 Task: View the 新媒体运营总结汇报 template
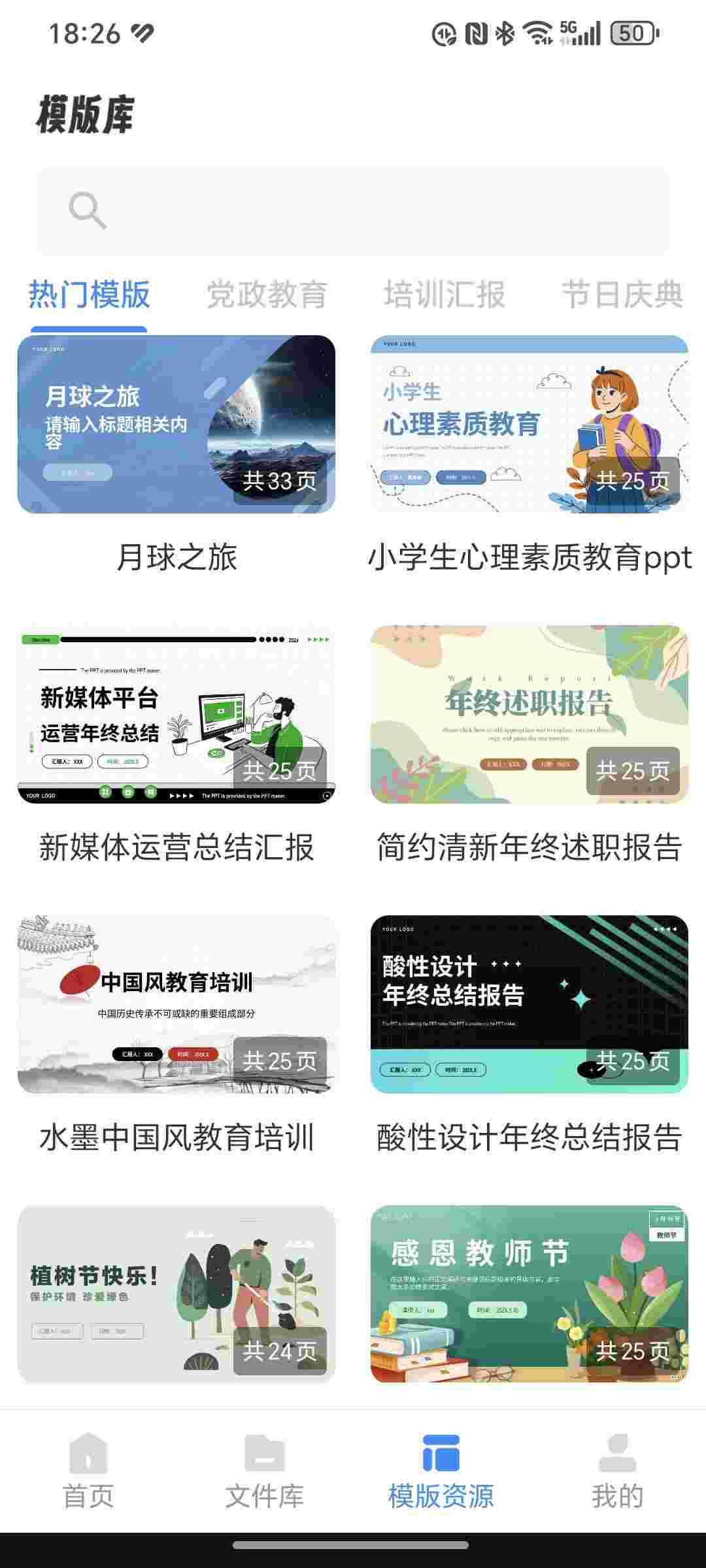tap(176, 715)
